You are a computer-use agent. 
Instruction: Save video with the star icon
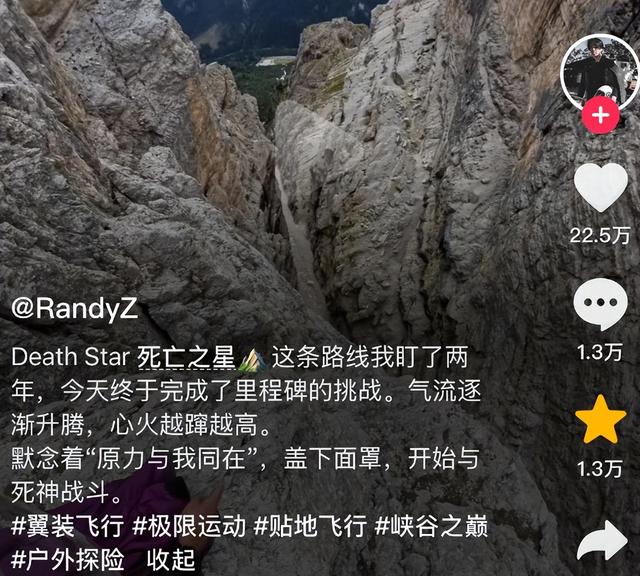[600, 421]
